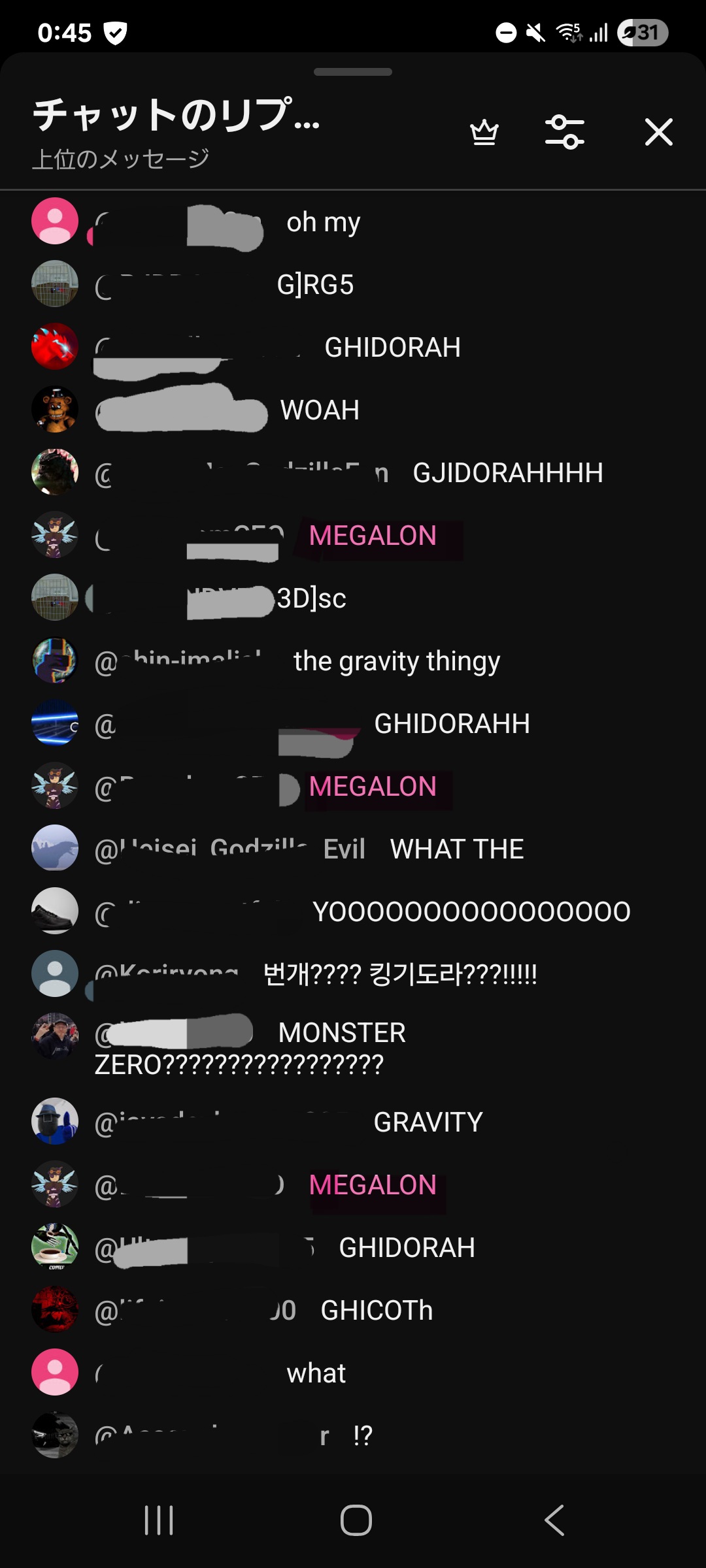The image size is (706, 1568).
Task: Tap the 'GRAVITY' chat message
Action: coord(428,1122)
